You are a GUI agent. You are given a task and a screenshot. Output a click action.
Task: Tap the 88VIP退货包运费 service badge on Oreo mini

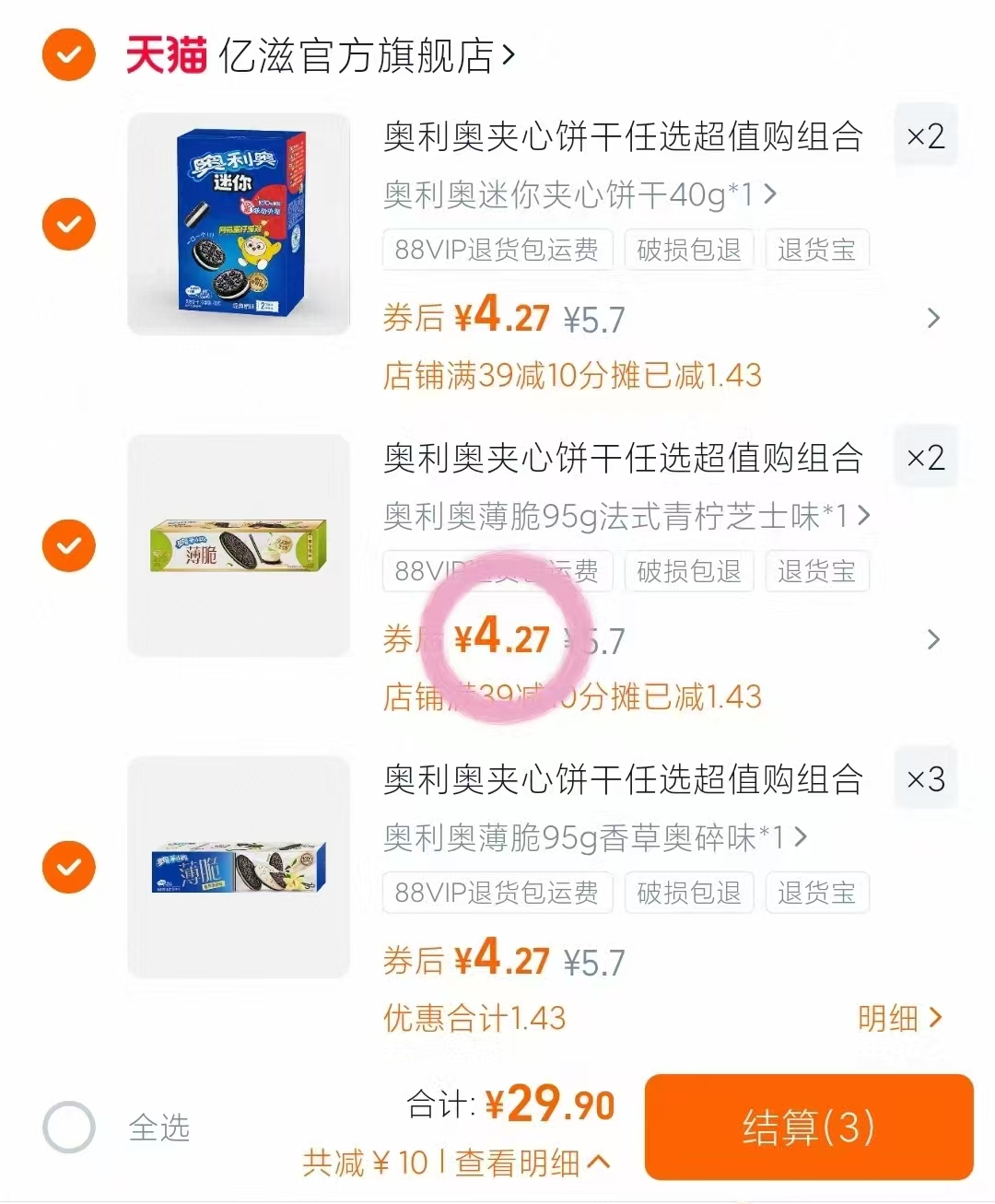point(497,249)
